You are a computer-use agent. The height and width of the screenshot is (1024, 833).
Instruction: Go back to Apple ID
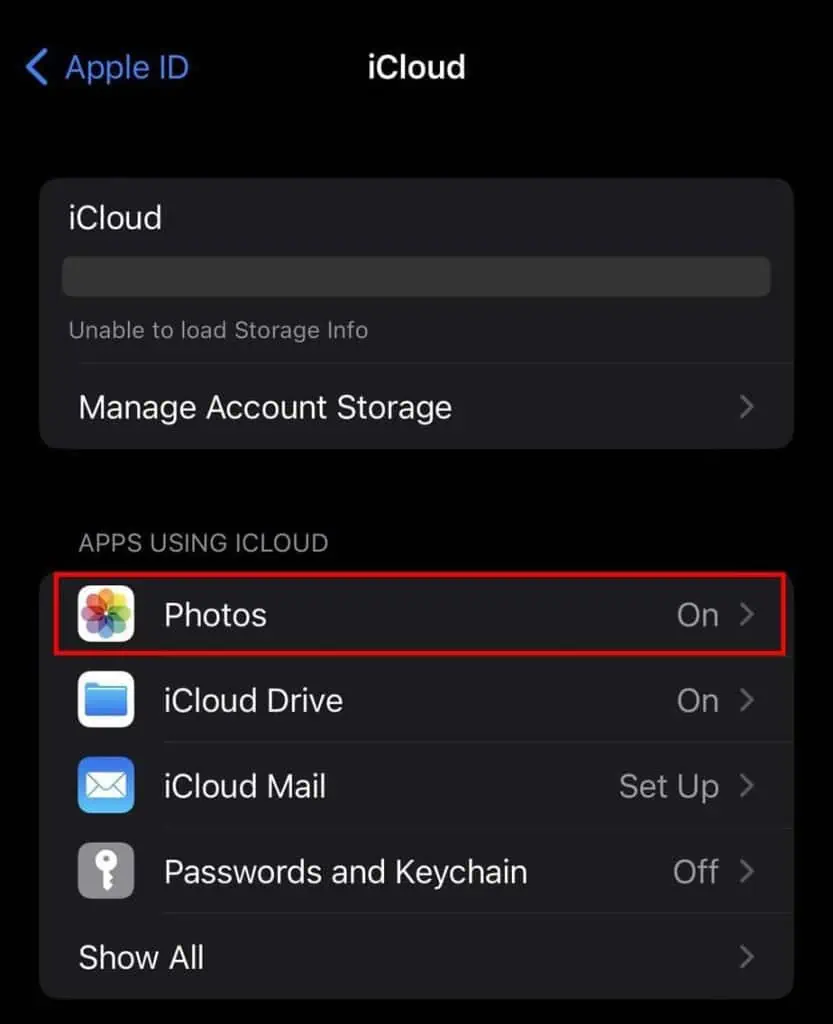[x=107, y=68]
